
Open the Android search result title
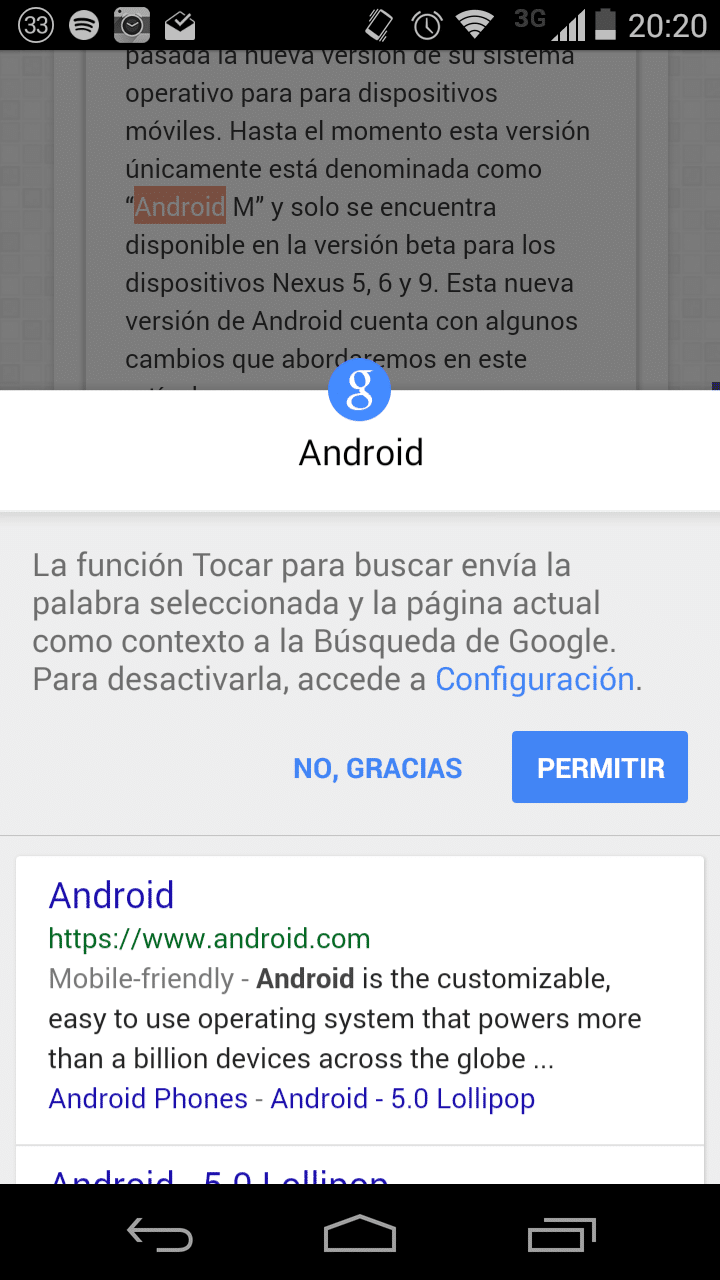coord(112,894)
